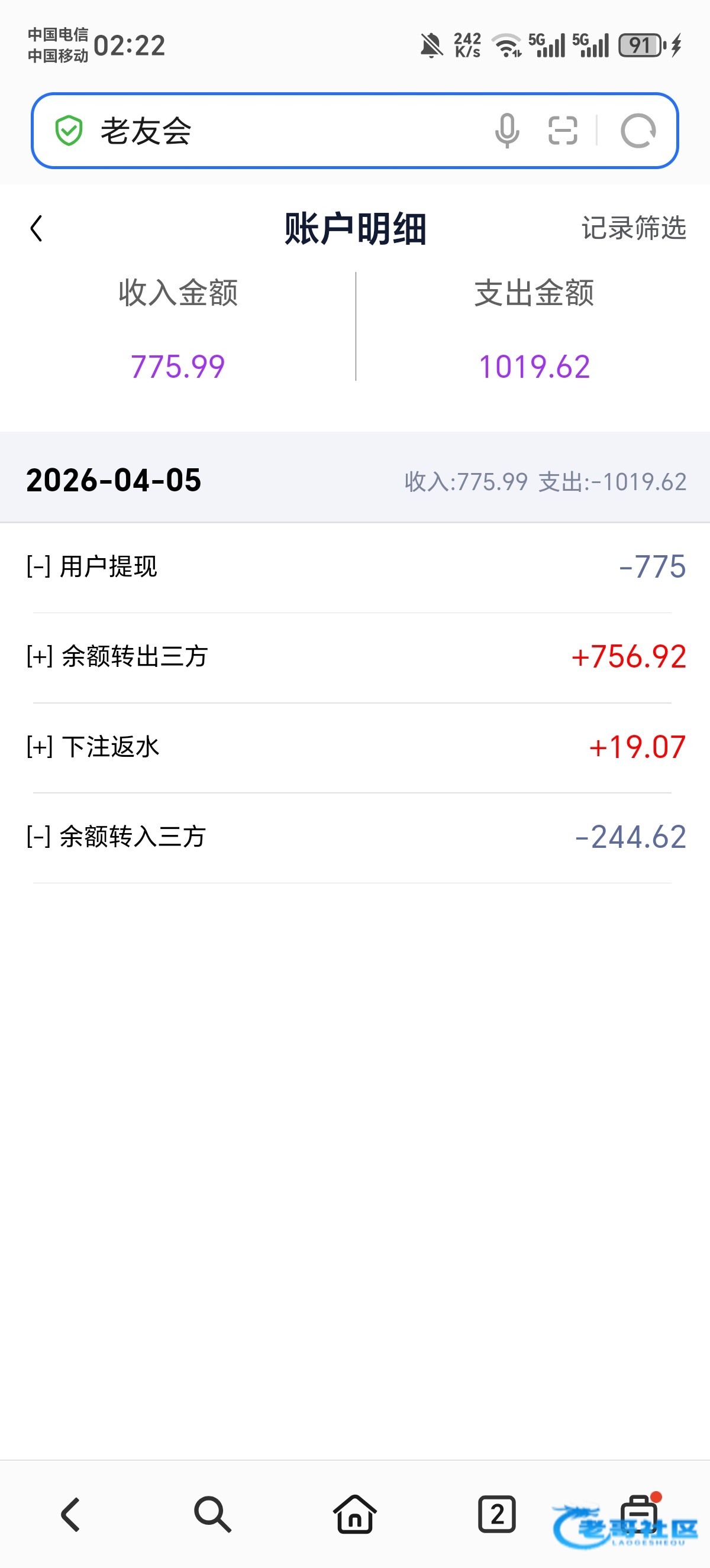Go back from the 账户明细 page
The height and width of the screenshot is (1568, 710).
click(x=37, y=228)
